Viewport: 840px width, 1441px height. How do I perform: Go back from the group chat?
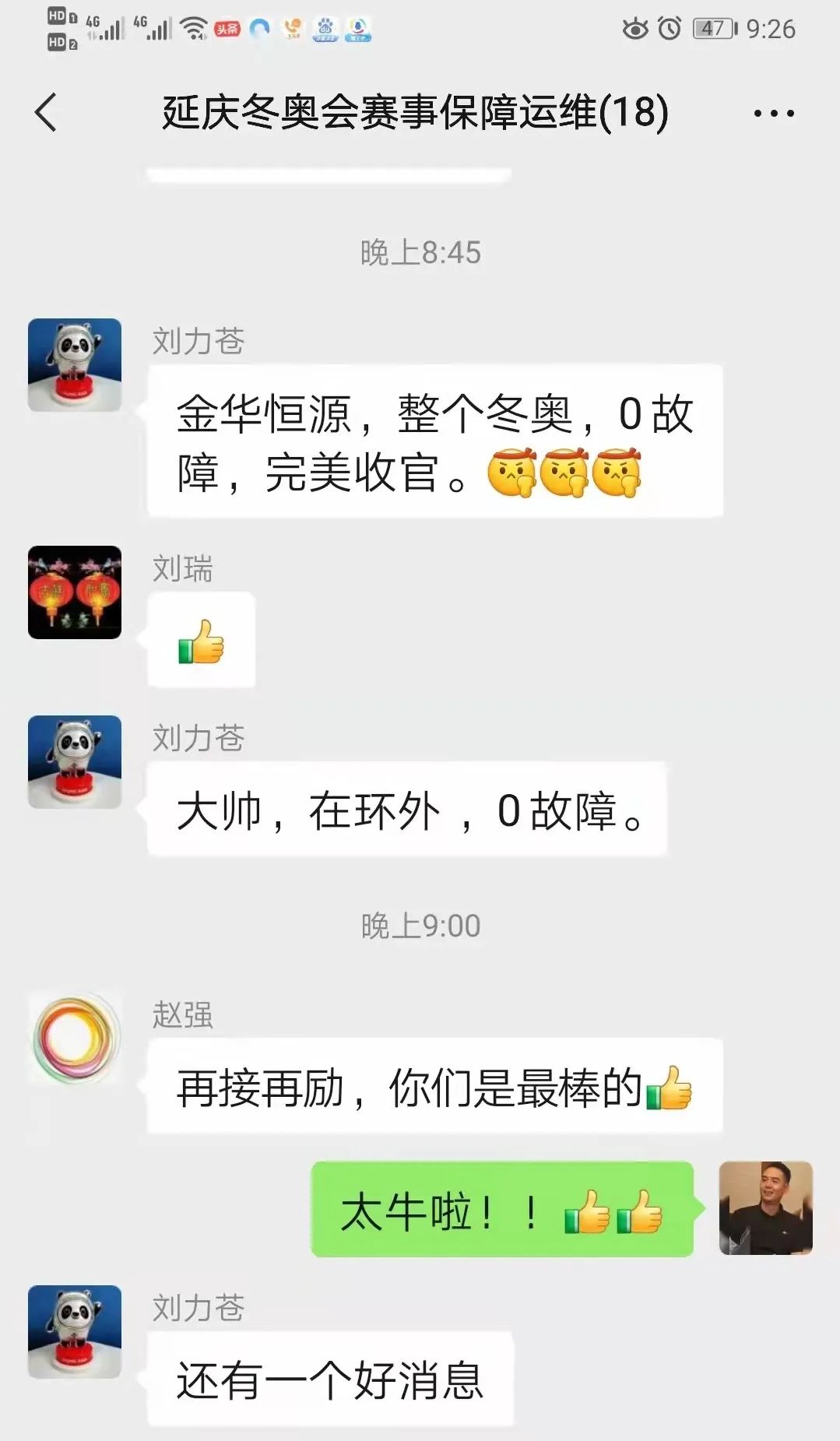tap(47, 112)
